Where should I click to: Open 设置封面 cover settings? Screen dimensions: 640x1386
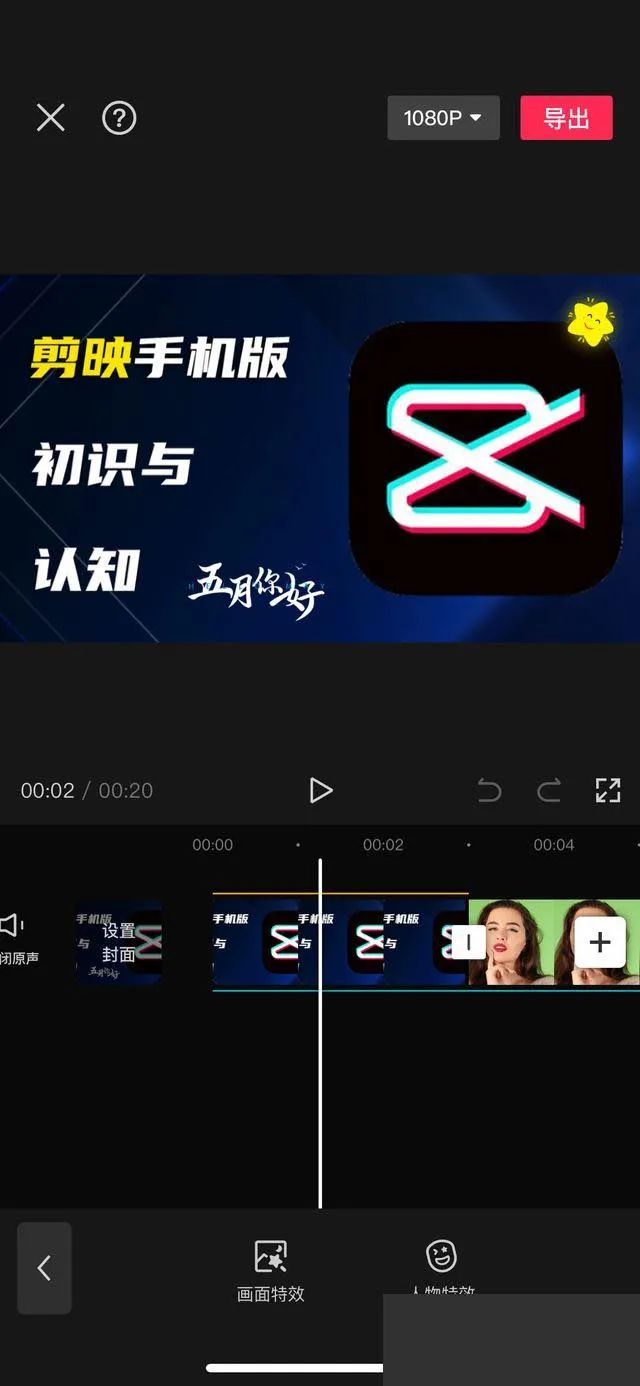118,942
